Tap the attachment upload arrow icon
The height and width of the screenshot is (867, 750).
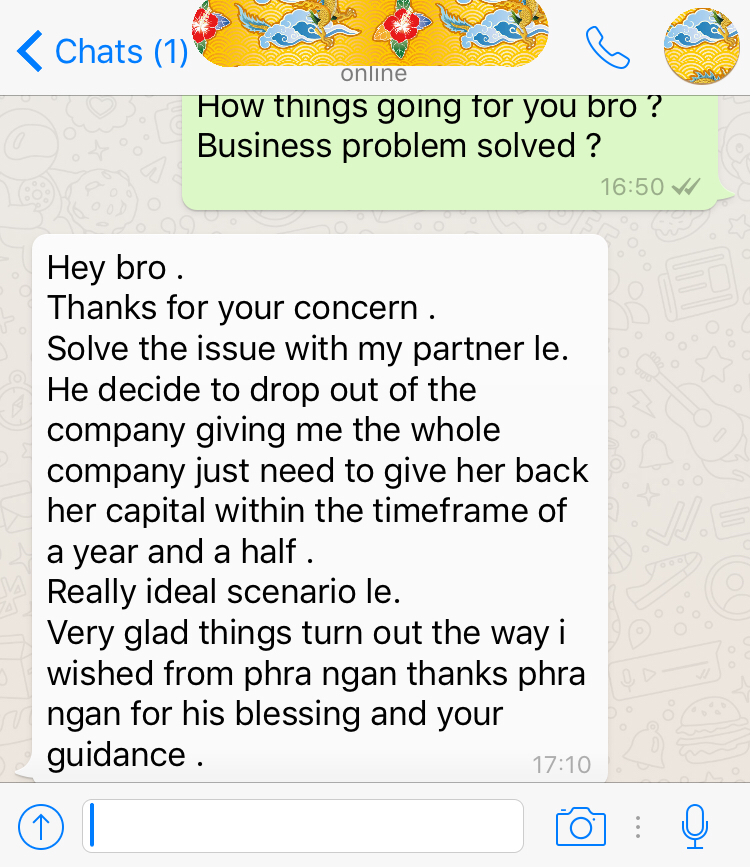pos(41,826)
